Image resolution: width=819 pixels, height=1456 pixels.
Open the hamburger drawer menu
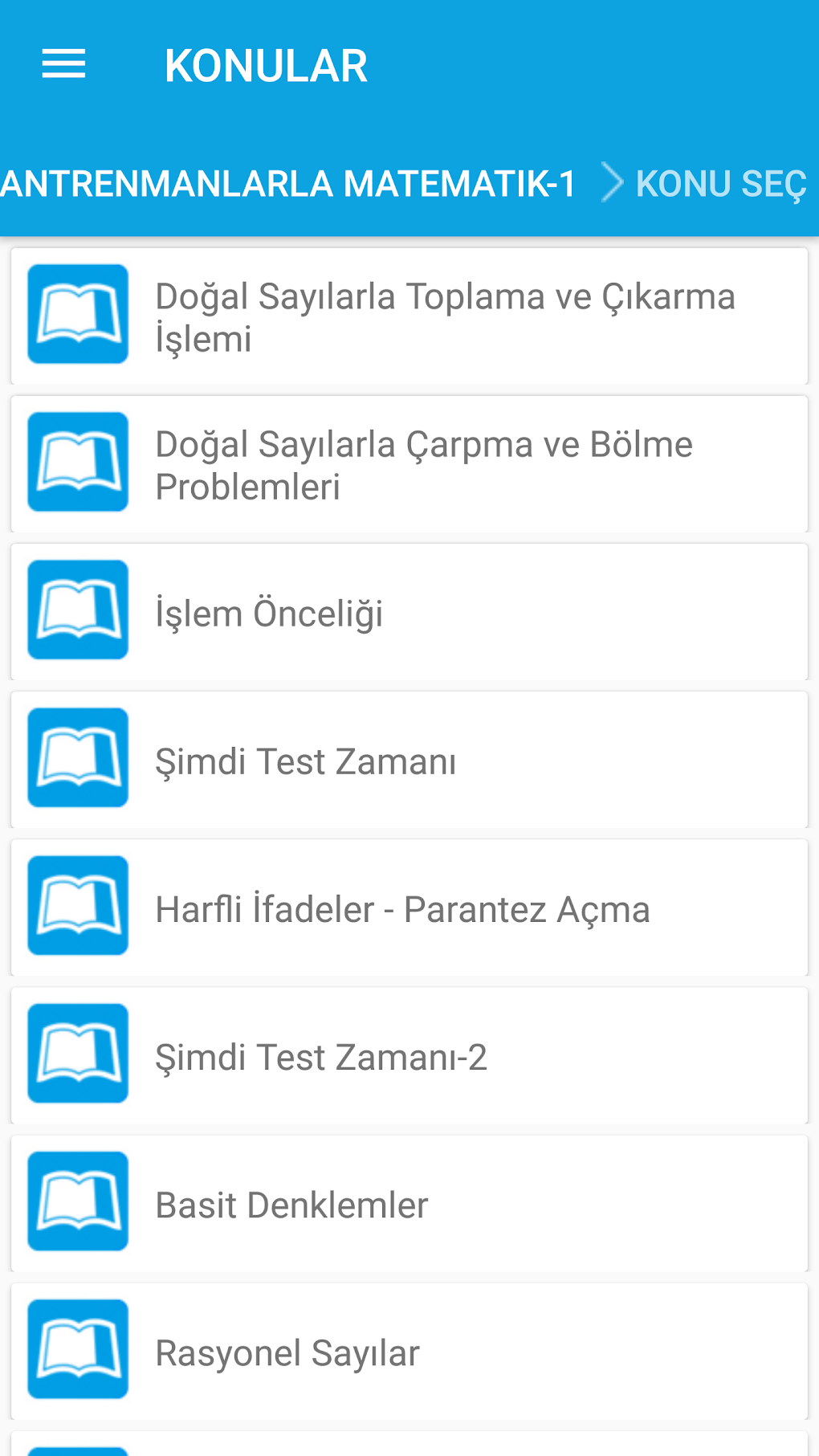coord(63,64)
